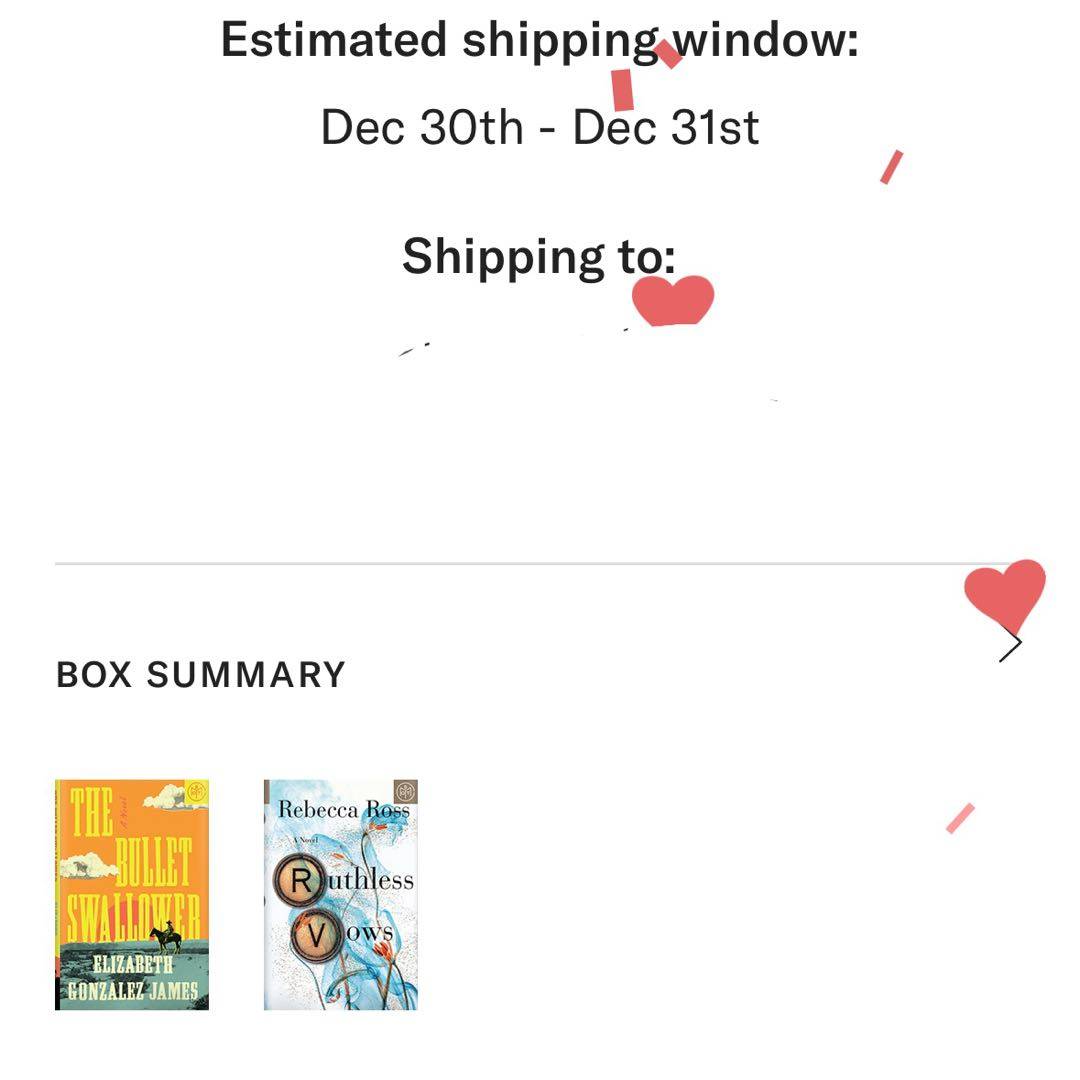Expand the Box Summary chevron
Image resolution: width=1080 pixels, height=1080 pixels.
[x=1010, y=646]
